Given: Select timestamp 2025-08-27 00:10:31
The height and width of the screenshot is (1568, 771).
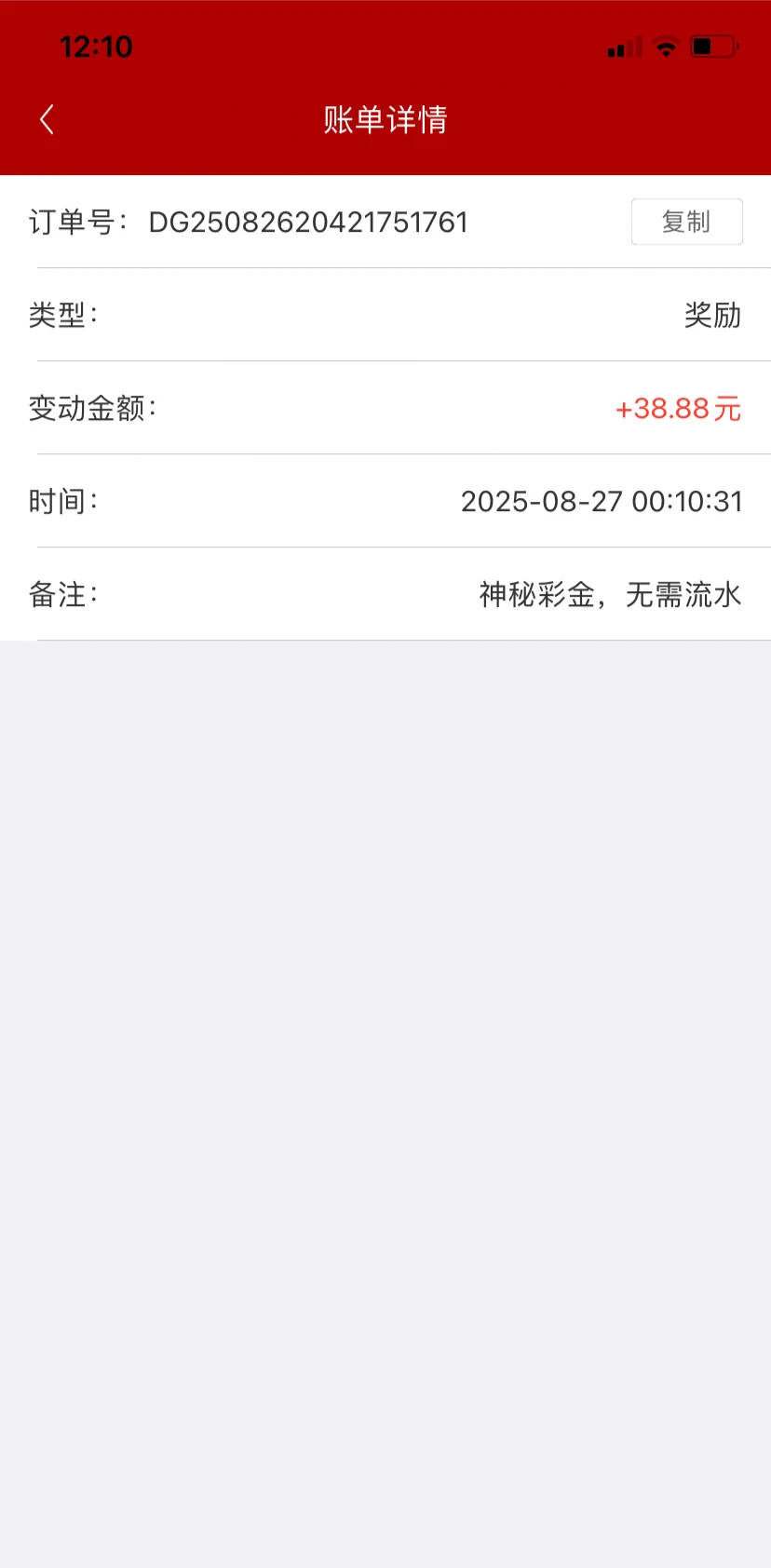Looking at the screenshot, I should [602, 501].
